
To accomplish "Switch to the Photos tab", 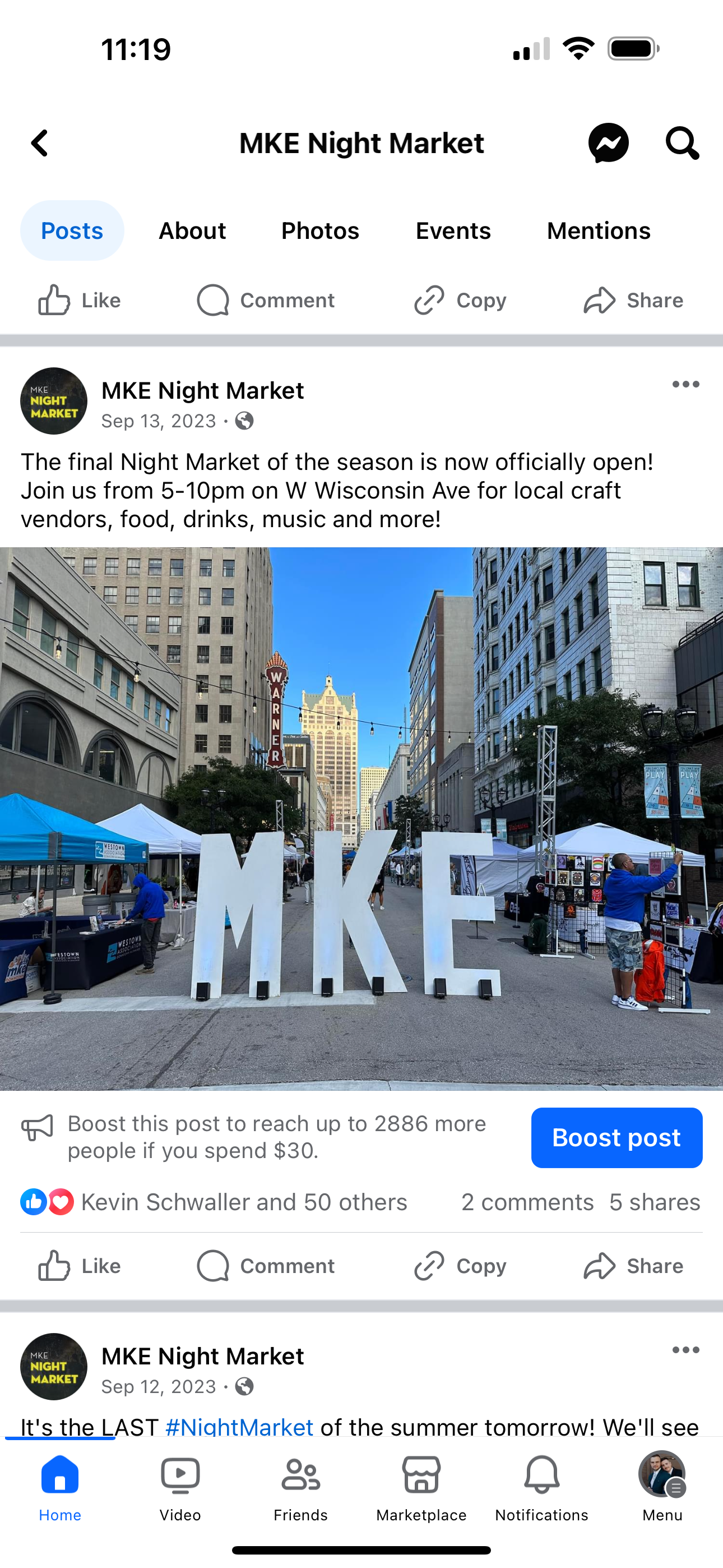I will [x=320, y=230].
